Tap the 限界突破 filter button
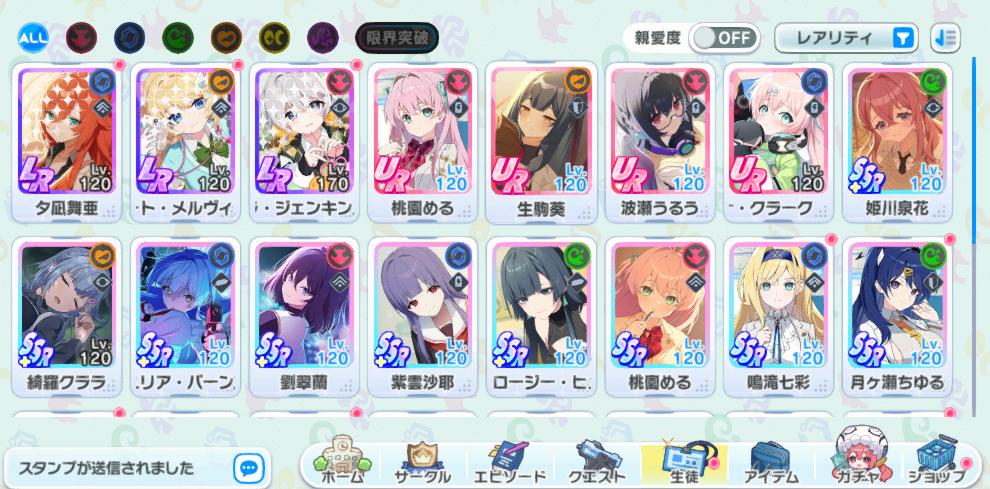Screen dimensions: 990x489 point(397,39)
